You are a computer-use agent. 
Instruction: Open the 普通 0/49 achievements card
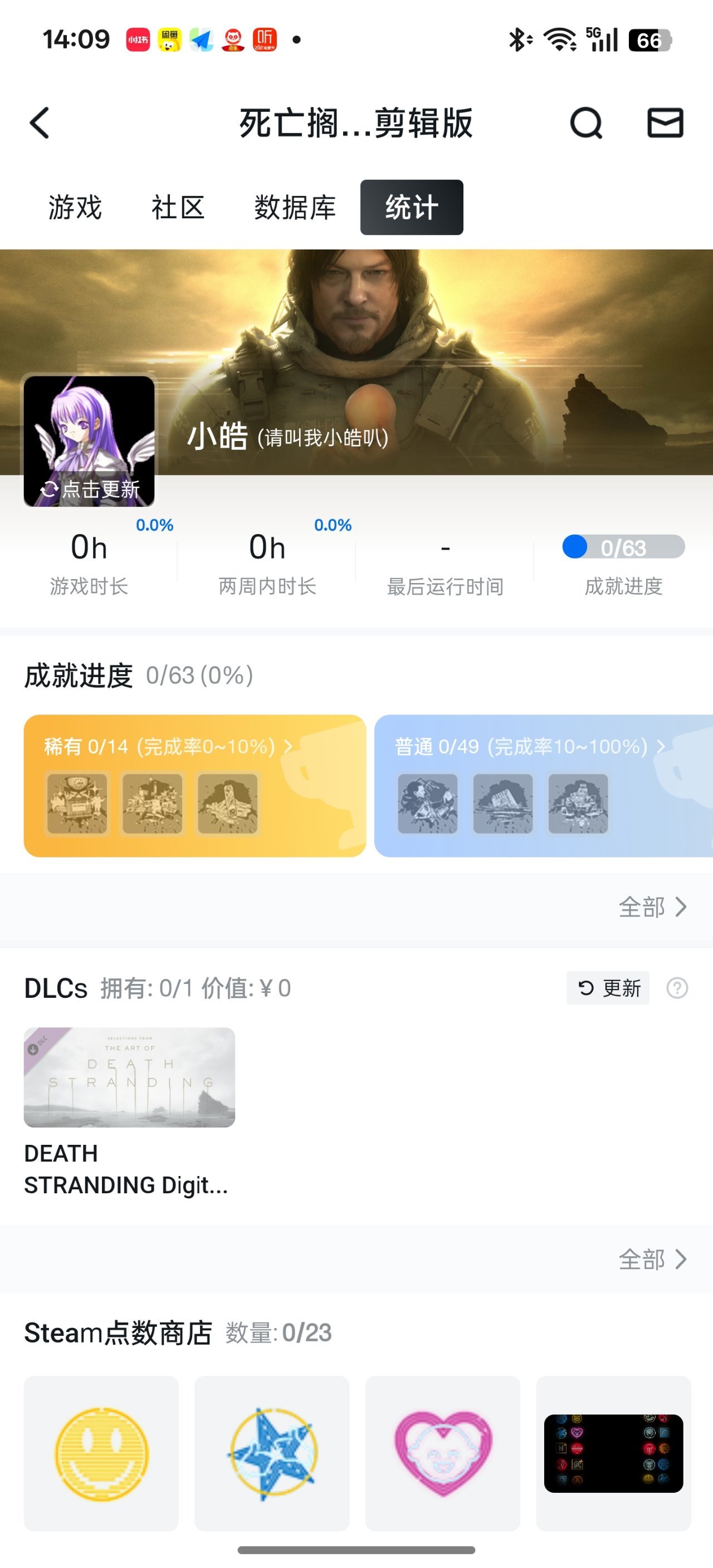[542, 785]
